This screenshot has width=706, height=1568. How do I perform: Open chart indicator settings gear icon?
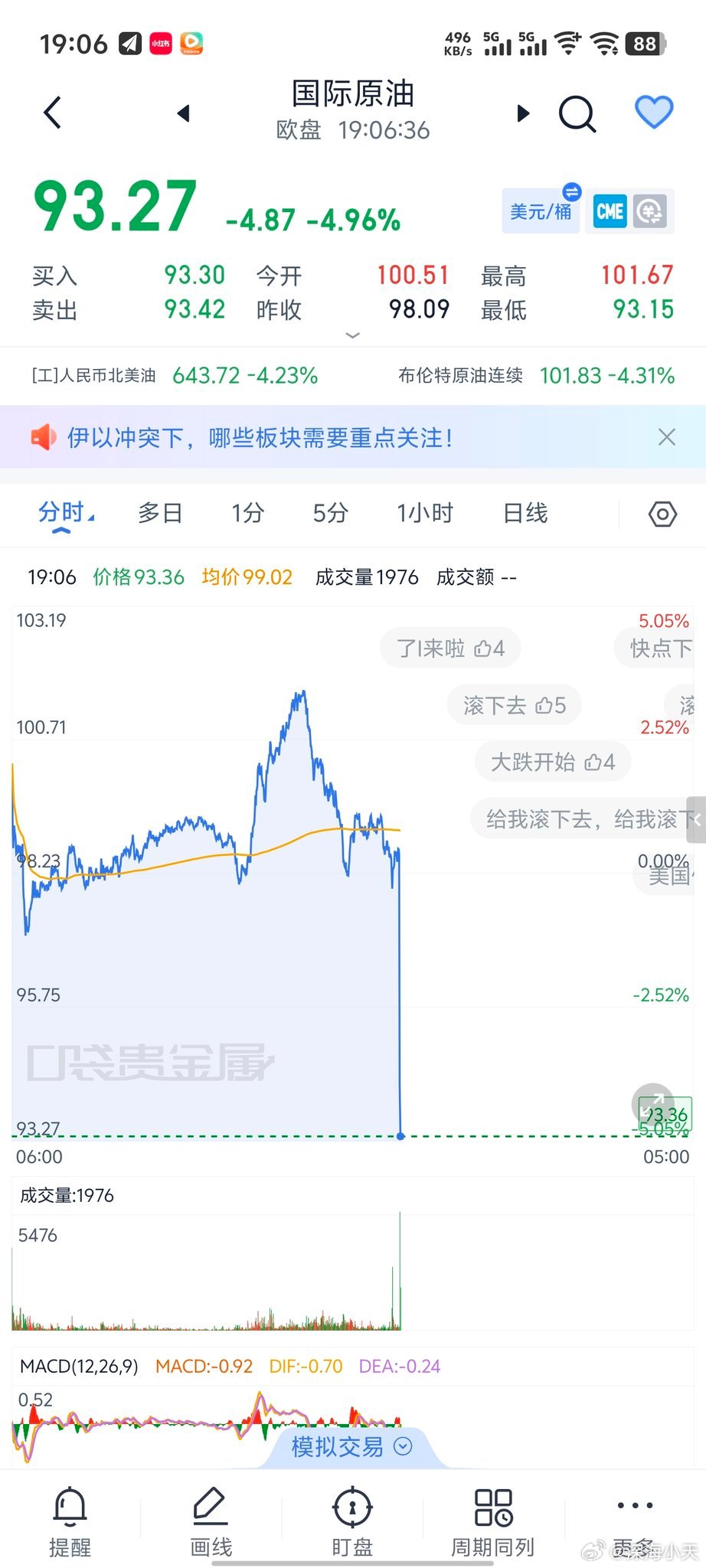coord(662,514)
